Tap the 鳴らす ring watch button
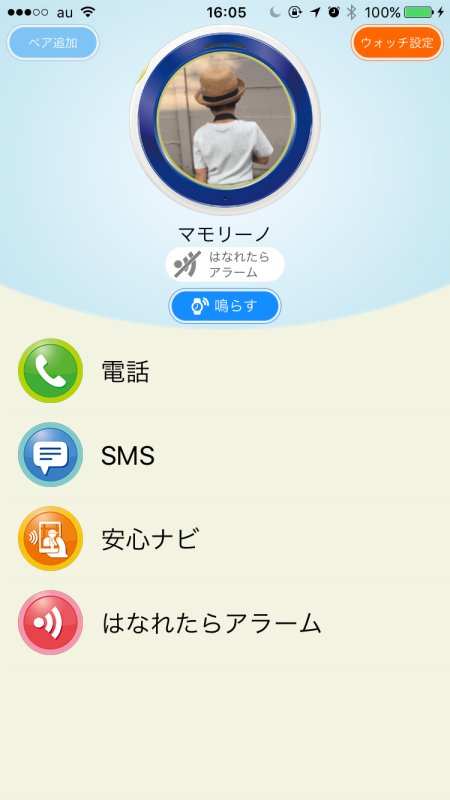 pyautogui.click(x=225, y=306)
